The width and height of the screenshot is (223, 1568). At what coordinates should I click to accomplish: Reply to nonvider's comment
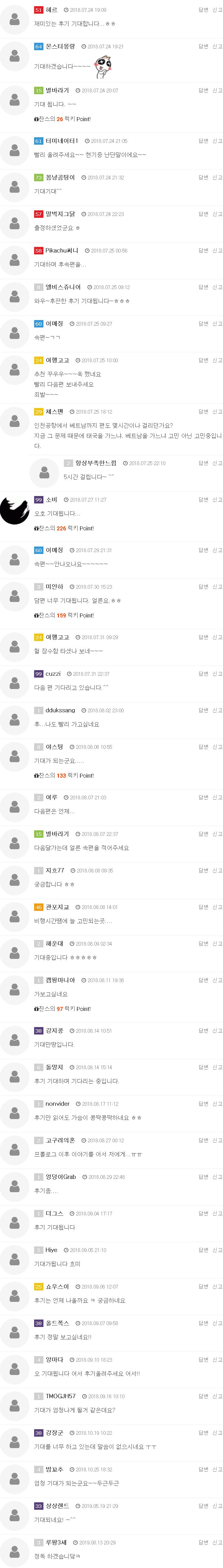coord(203,1103)
